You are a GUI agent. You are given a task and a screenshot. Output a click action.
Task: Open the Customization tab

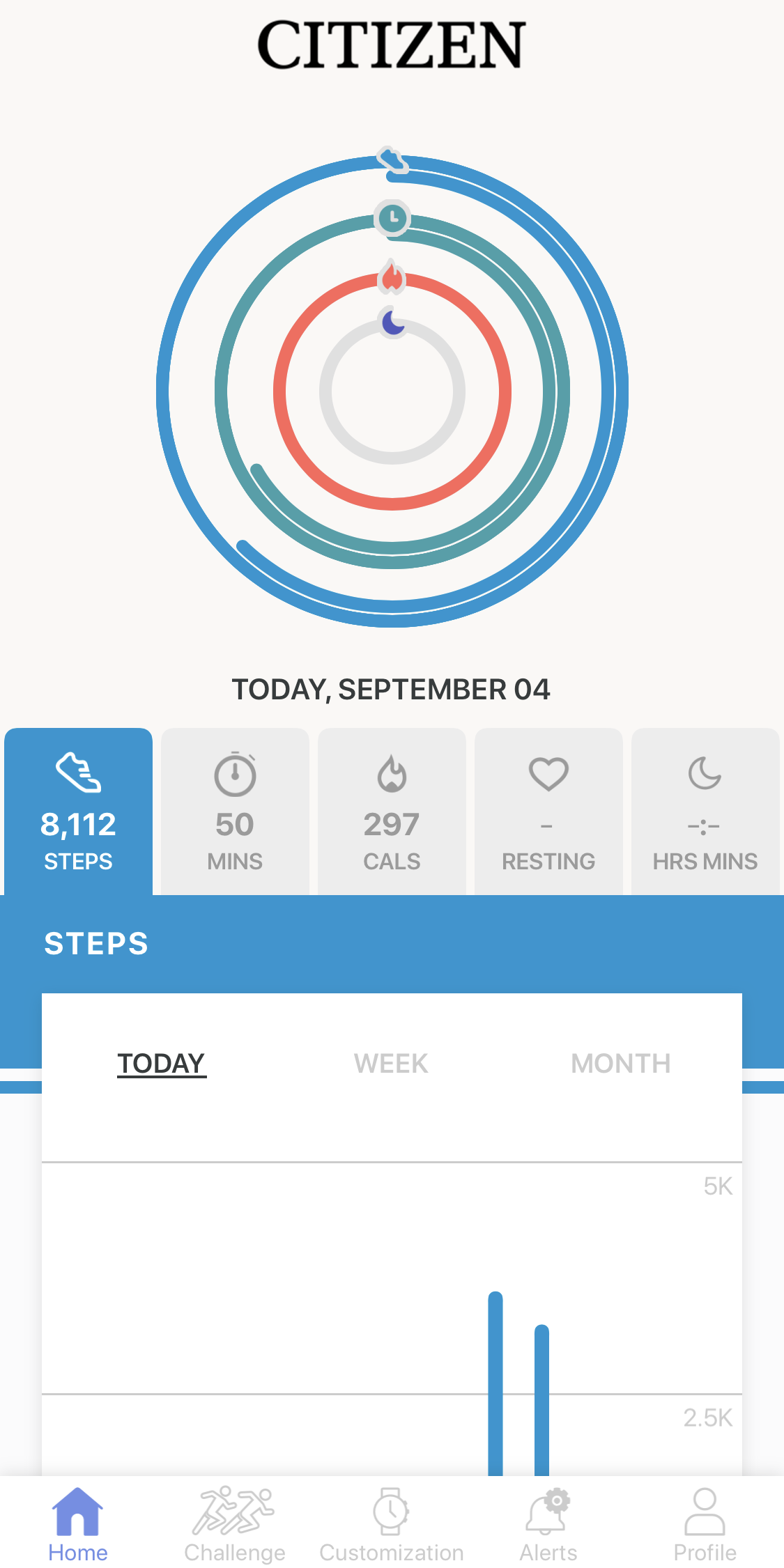point(392,1523)
